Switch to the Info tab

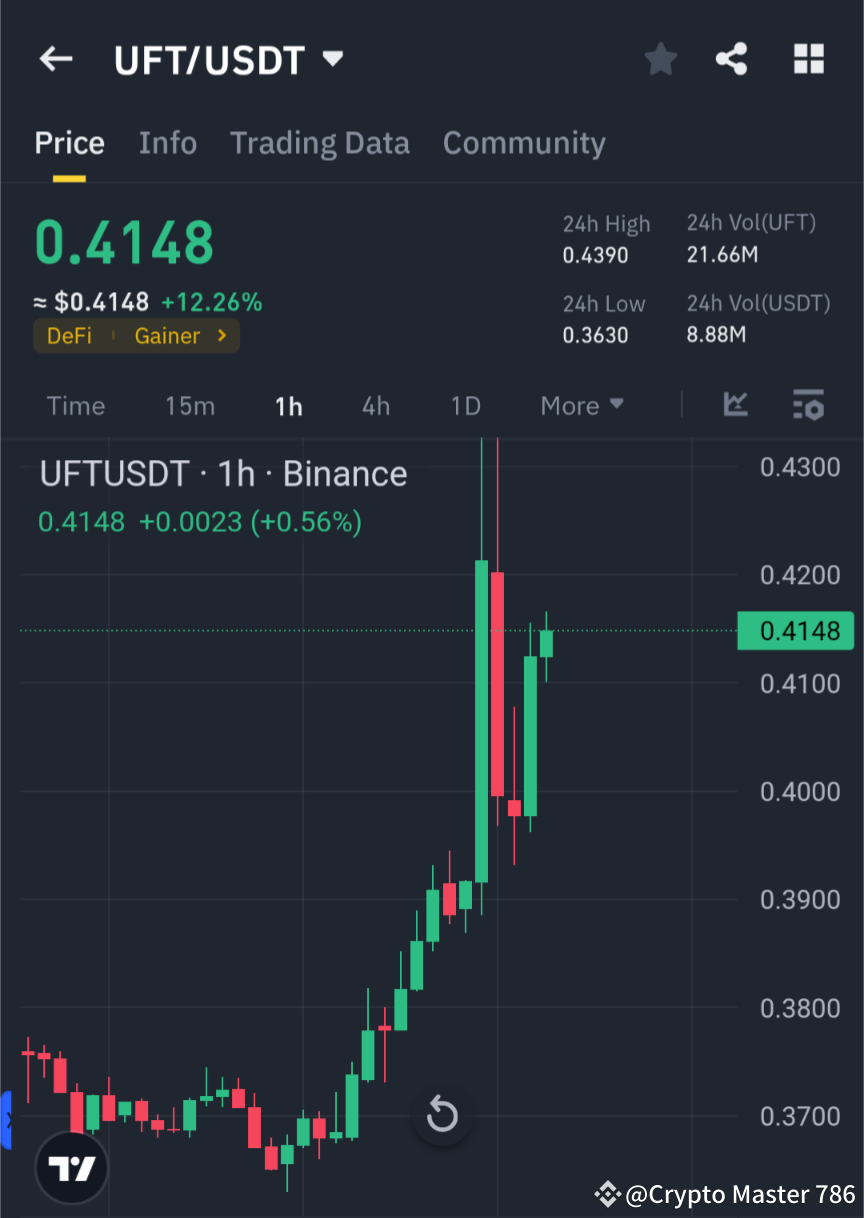coord(167,143)
